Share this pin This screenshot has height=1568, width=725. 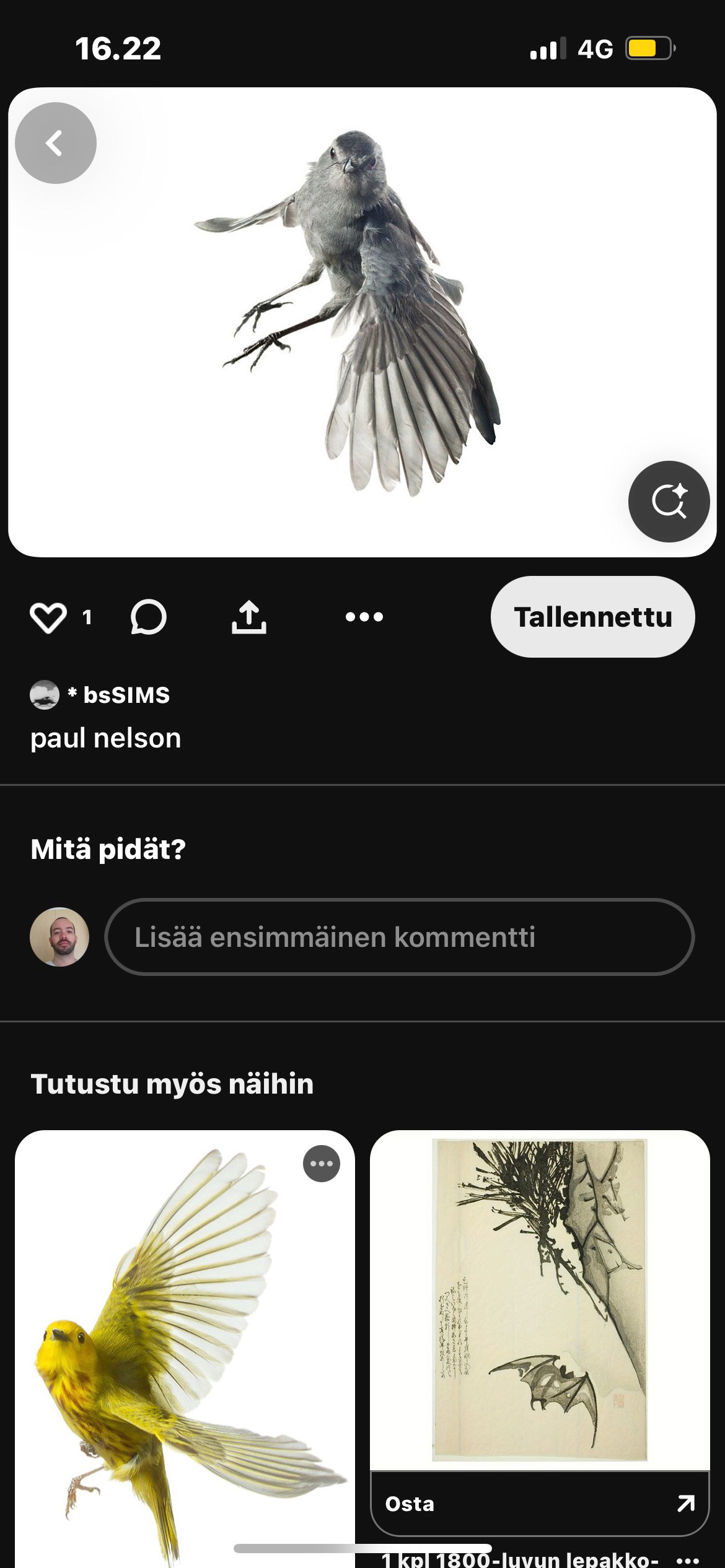pyautogui.click(x=249, y=617)
